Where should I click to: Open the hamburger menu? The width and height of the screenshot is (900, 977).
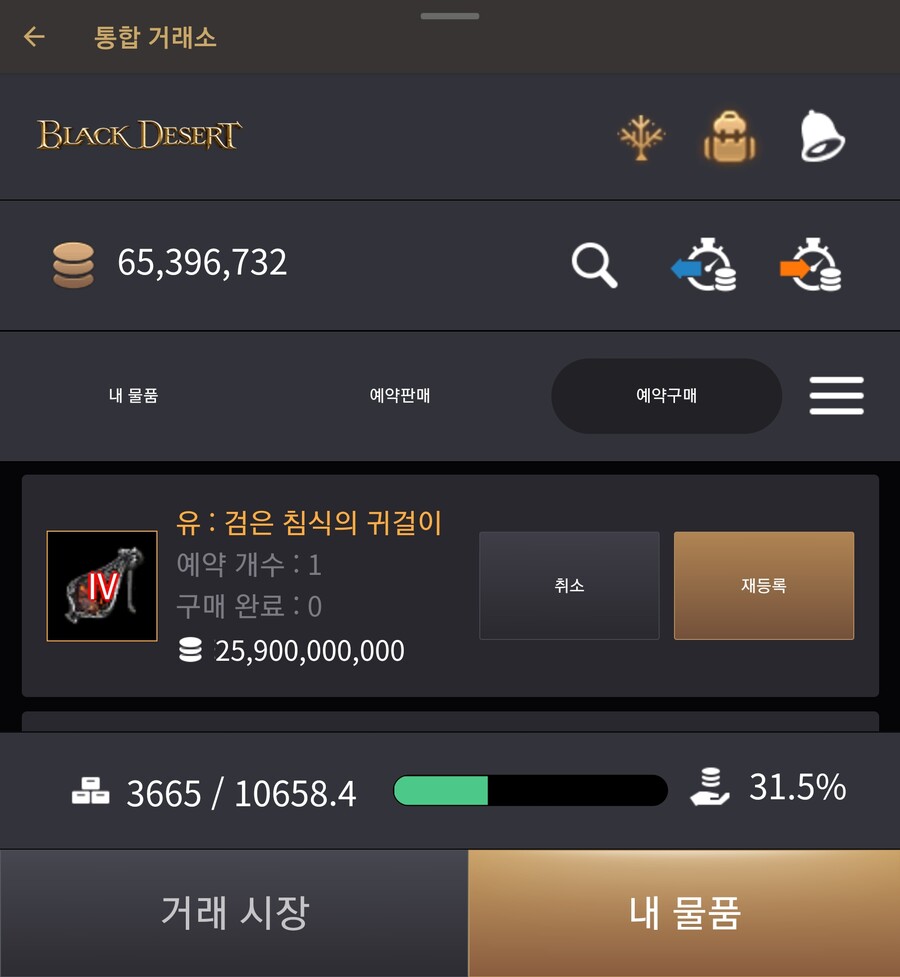click(836, 396)
